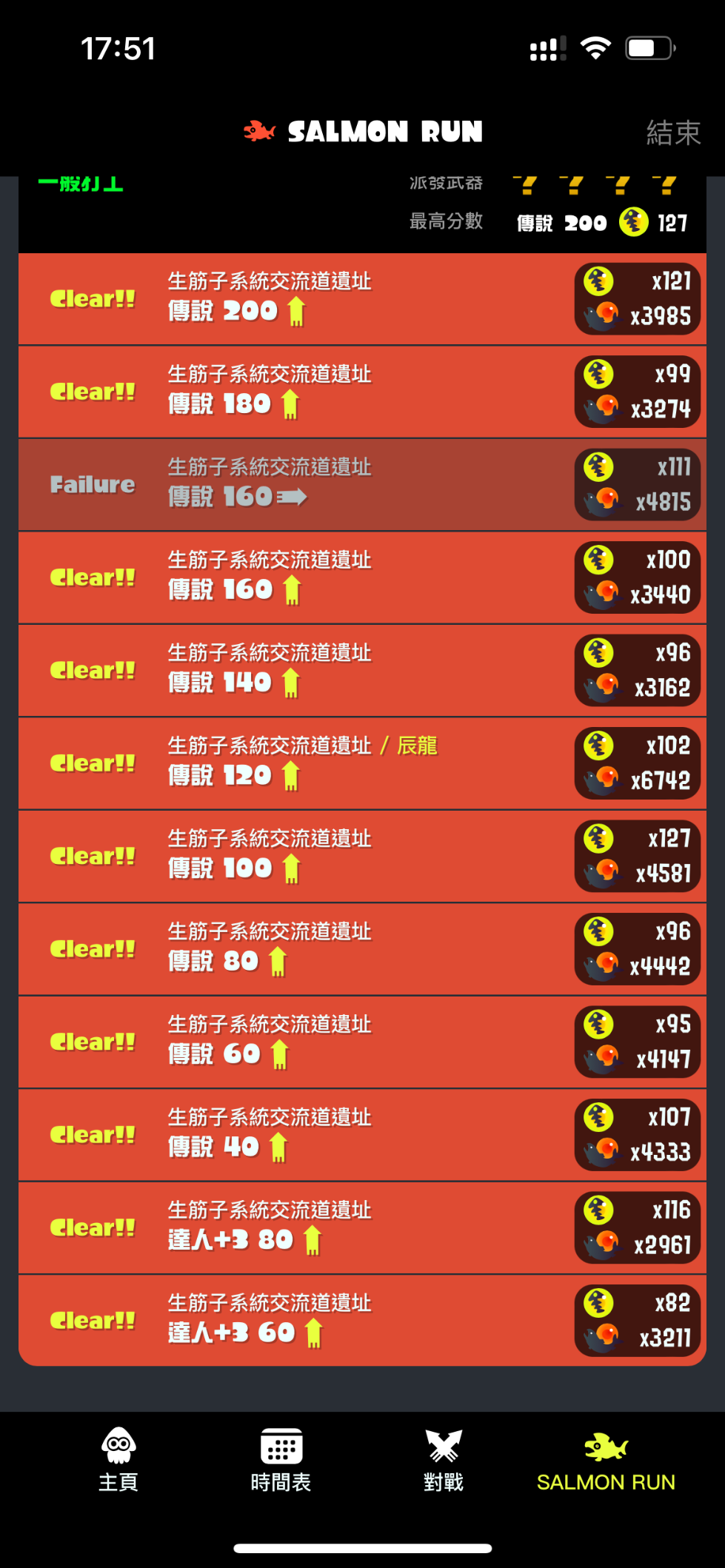This screenshot has width=725, height=1568.
Task: Open the 達人+3 60 shift result
Action: coord(362,1321)
